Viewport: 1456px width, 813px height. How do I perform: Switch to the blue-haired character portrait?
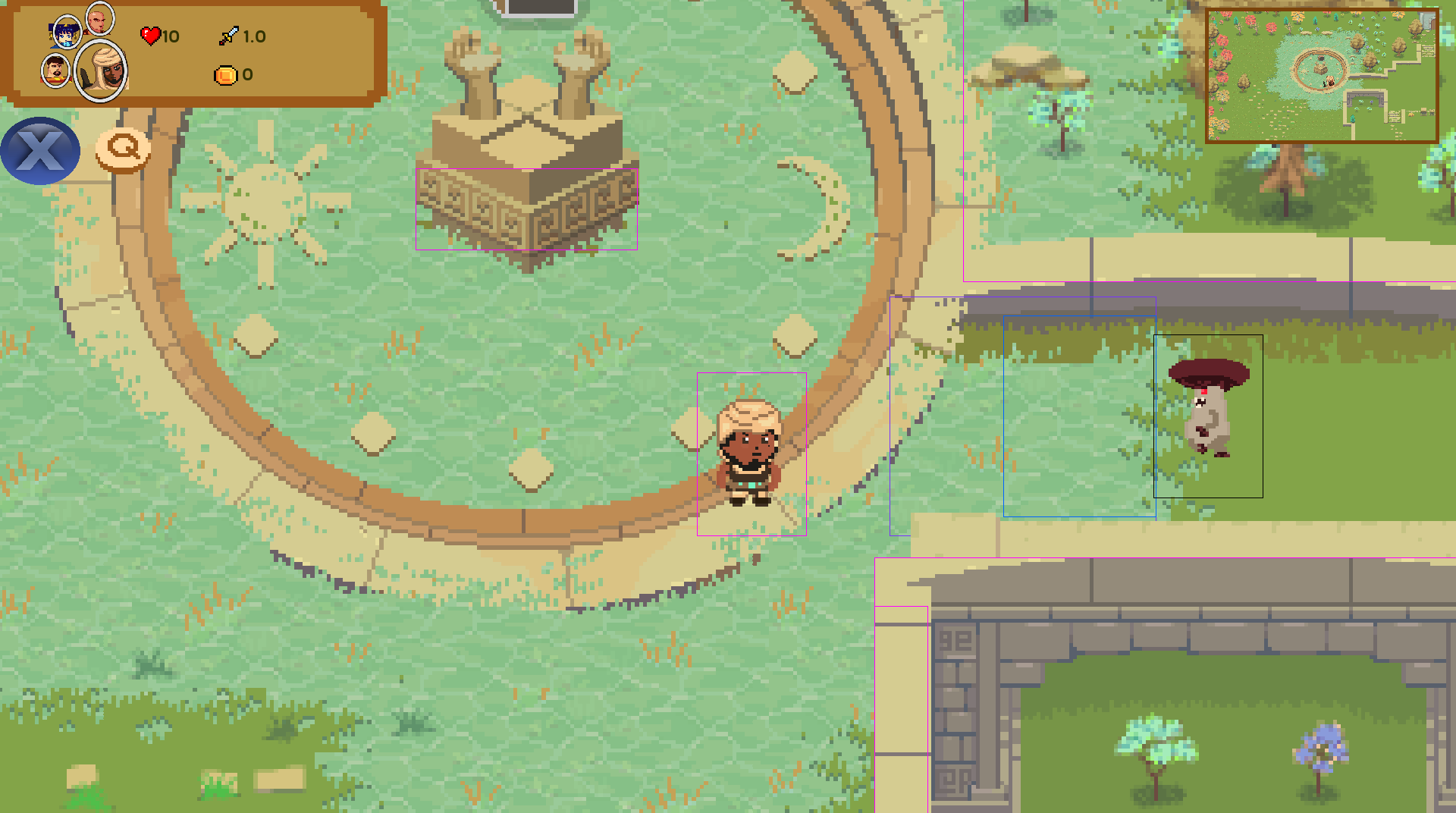tap(67, 34)
